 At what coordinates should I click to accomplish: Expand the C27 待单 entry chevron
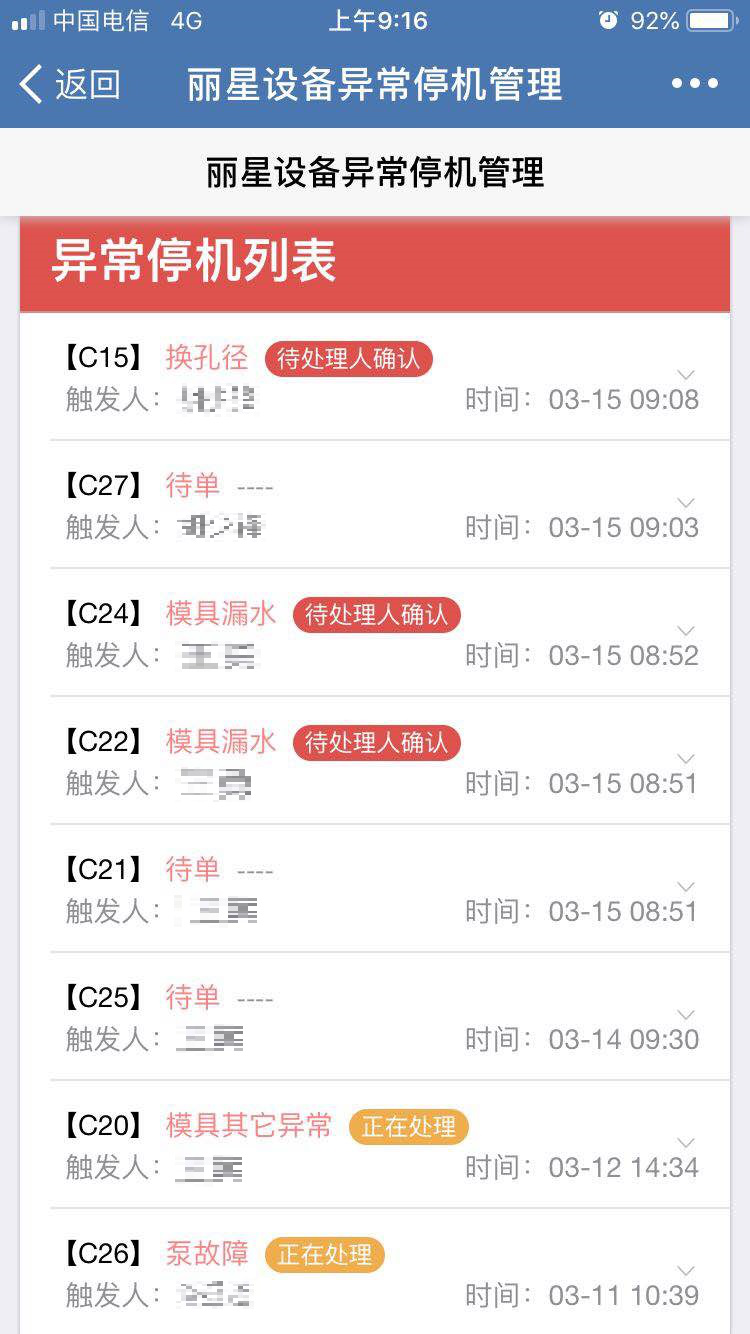(685, 502)
